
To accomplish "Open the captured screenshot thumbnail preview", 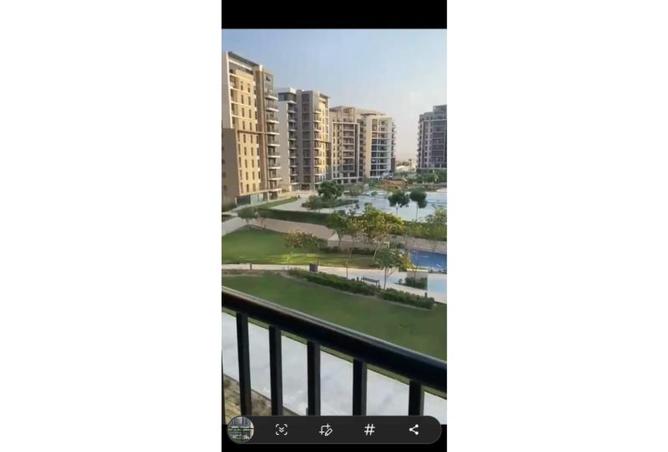I will pos(240,430).
